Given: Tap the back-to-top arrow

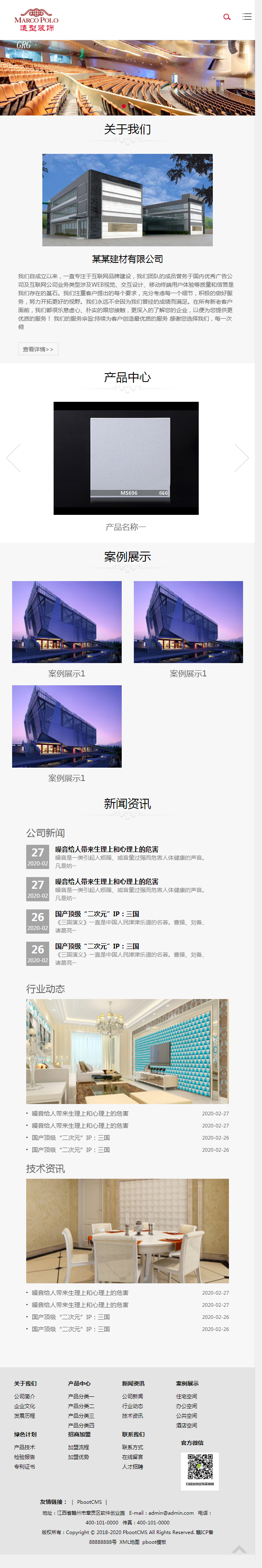Looking at the screenshot, I should tap(239, 1549).
